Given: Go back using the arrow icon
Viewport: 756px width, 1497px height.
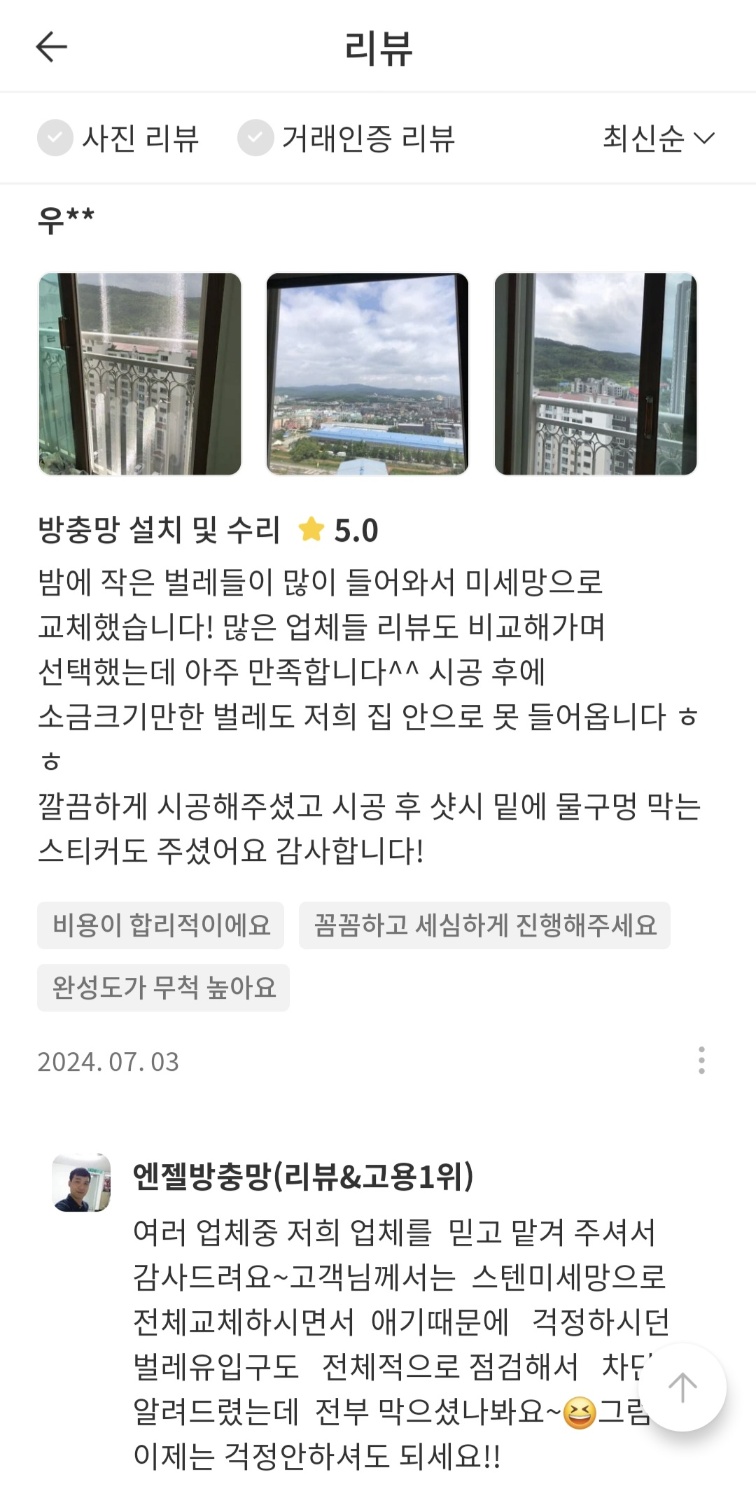Looking at the screenshot, I should coord(51,46).
